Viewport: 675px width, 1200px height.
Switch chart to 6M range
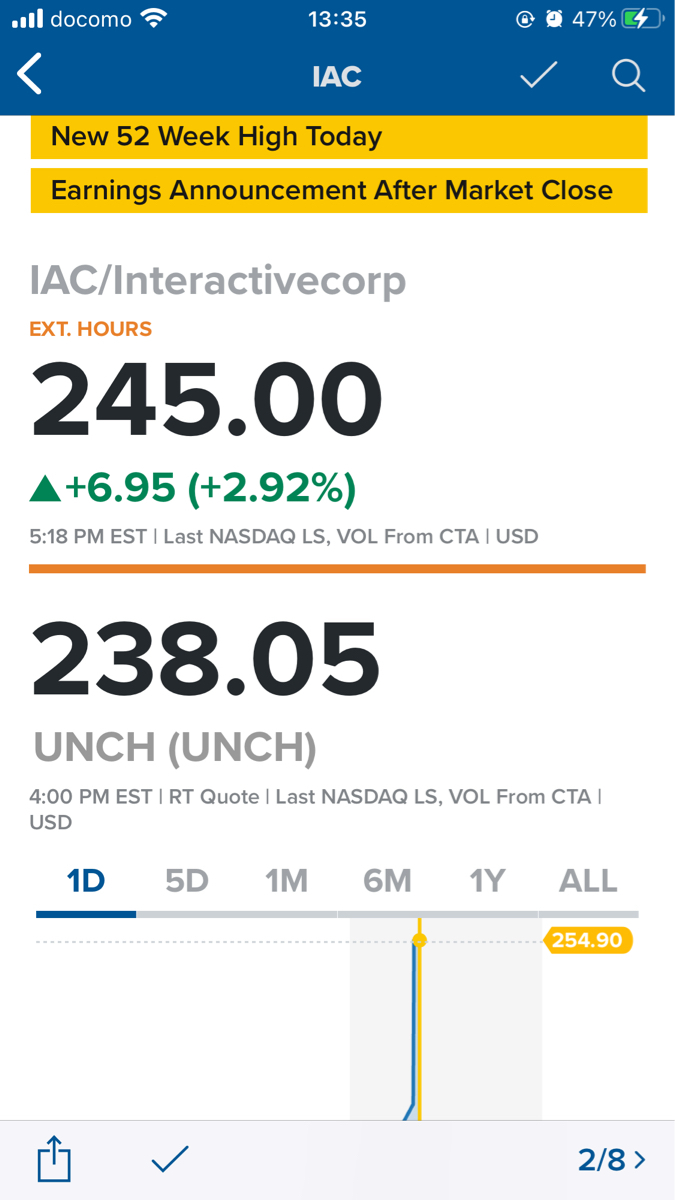(x=387, y=881)
